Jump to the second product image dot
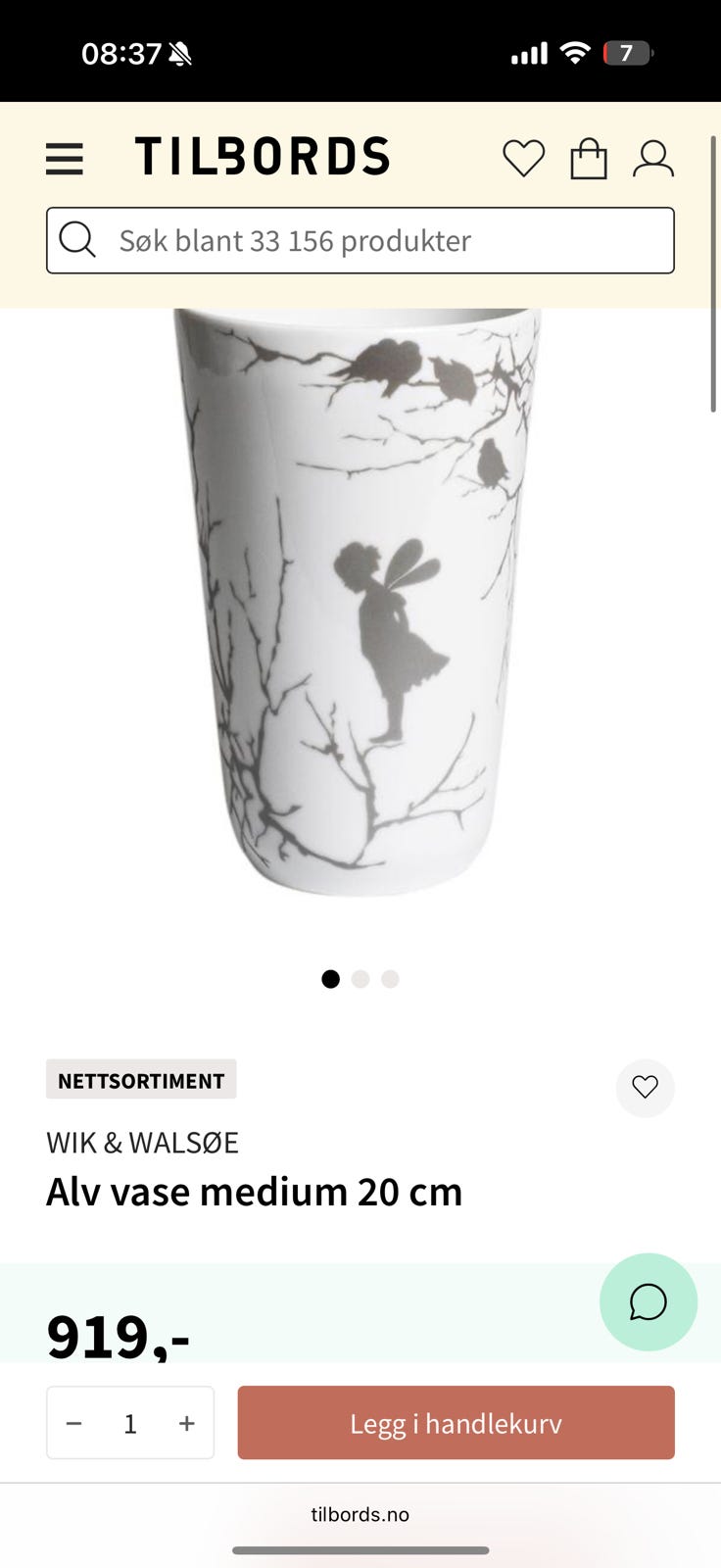 pos(360,979)
